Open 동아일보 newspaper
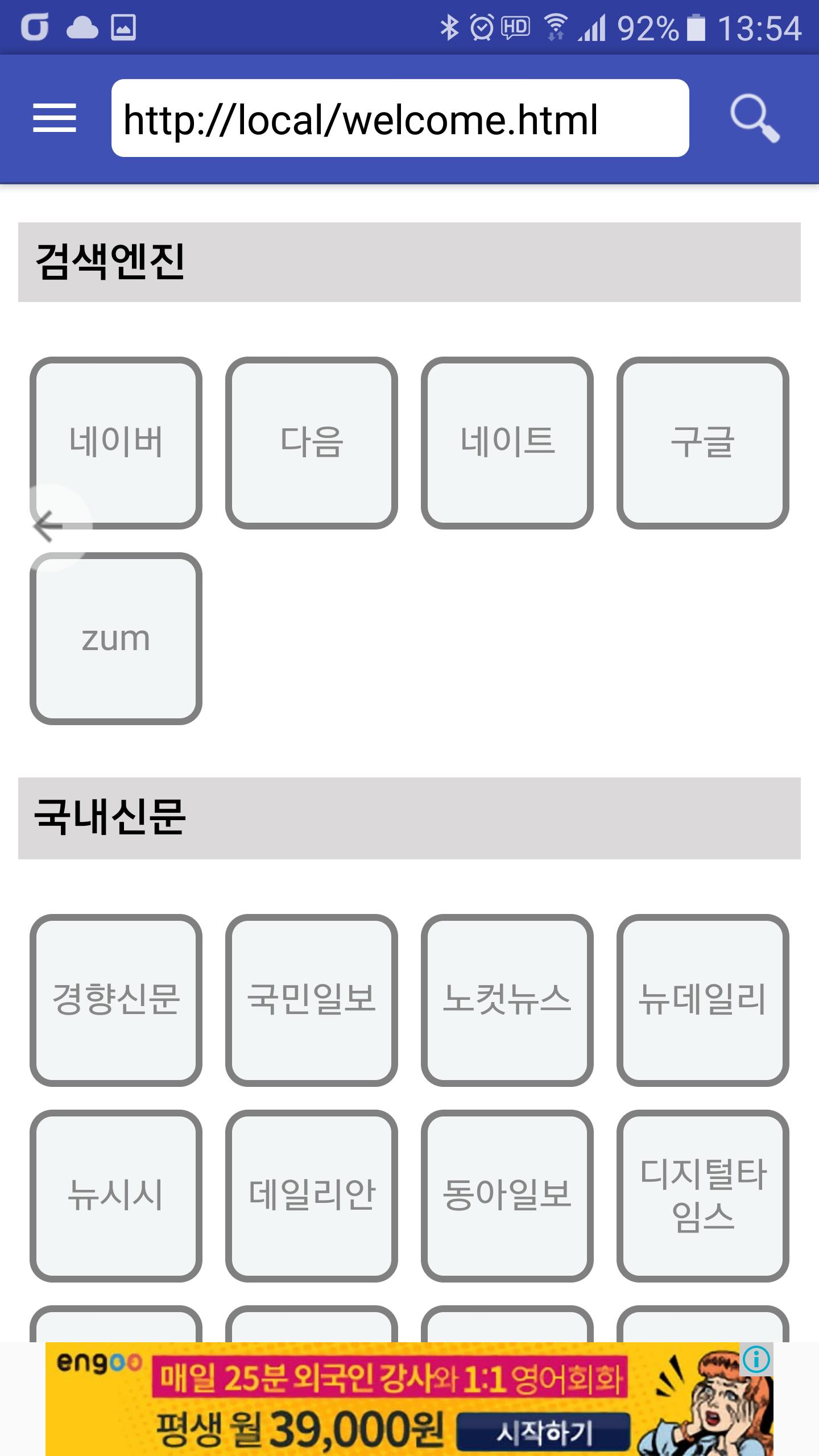 click(507, 1196)
